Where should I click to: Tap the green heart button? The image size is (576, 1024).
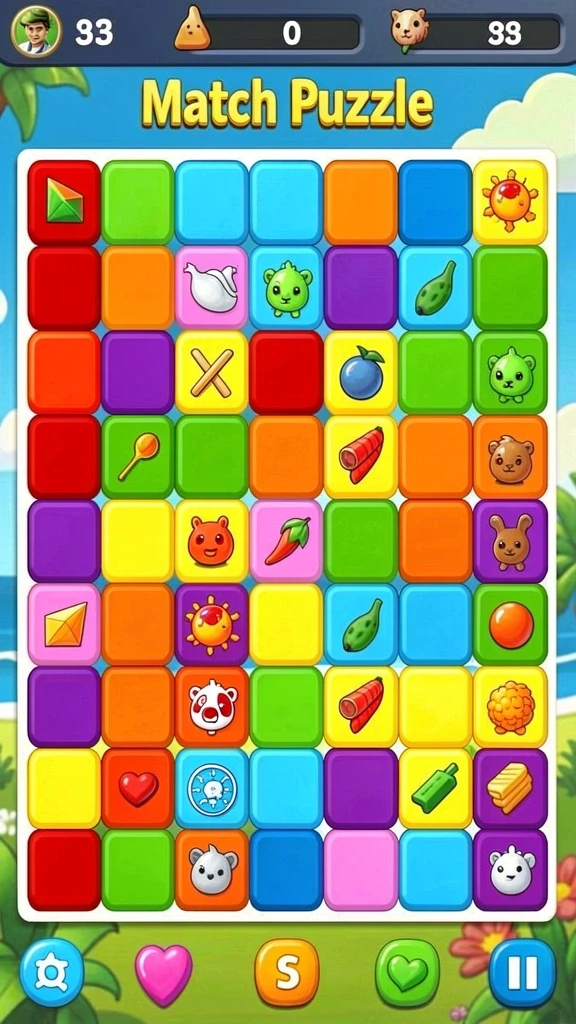pyautogui.click(x=408, y=972)
